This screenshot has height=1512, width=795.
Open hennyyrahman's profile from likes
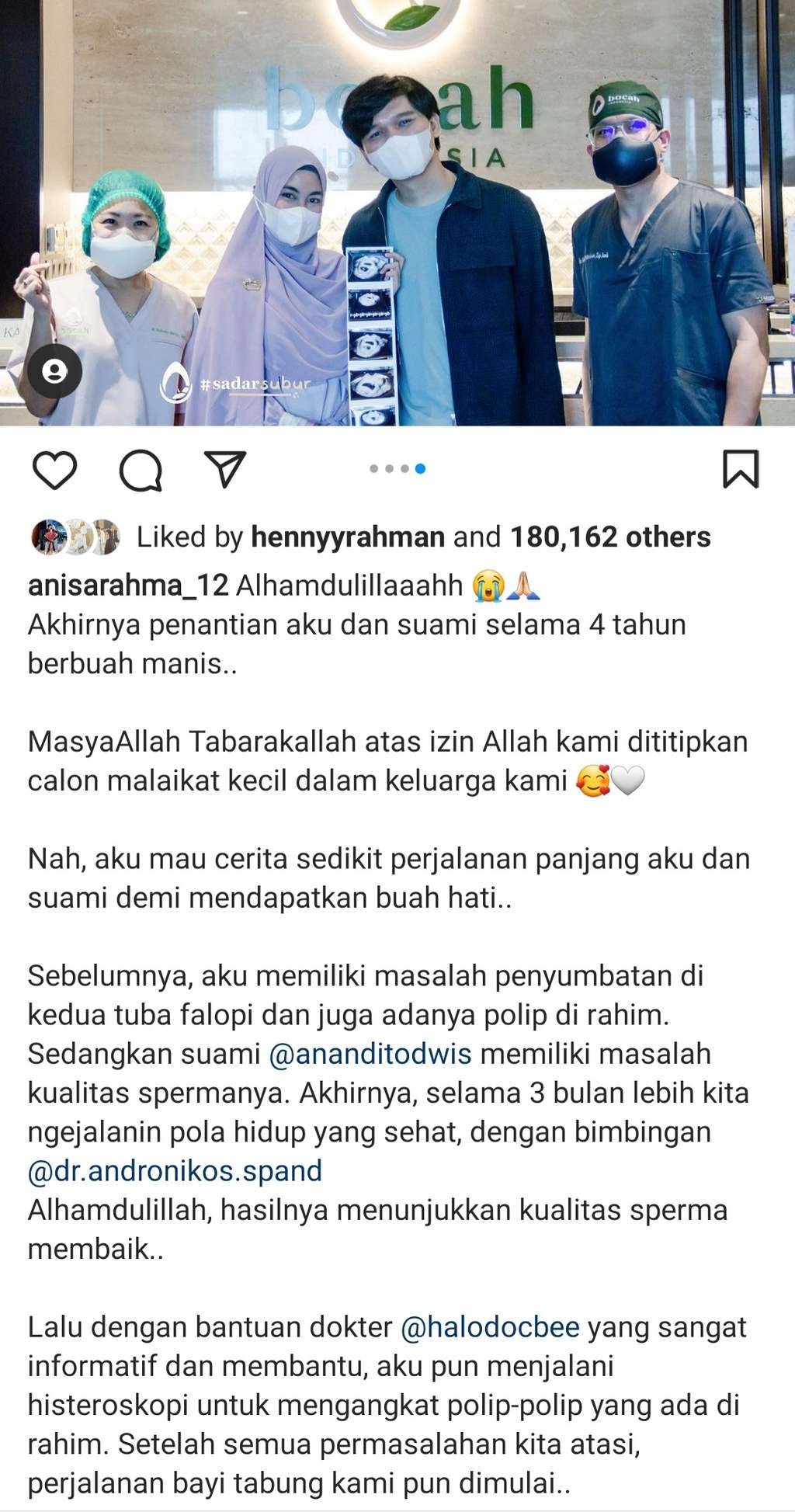347,537
